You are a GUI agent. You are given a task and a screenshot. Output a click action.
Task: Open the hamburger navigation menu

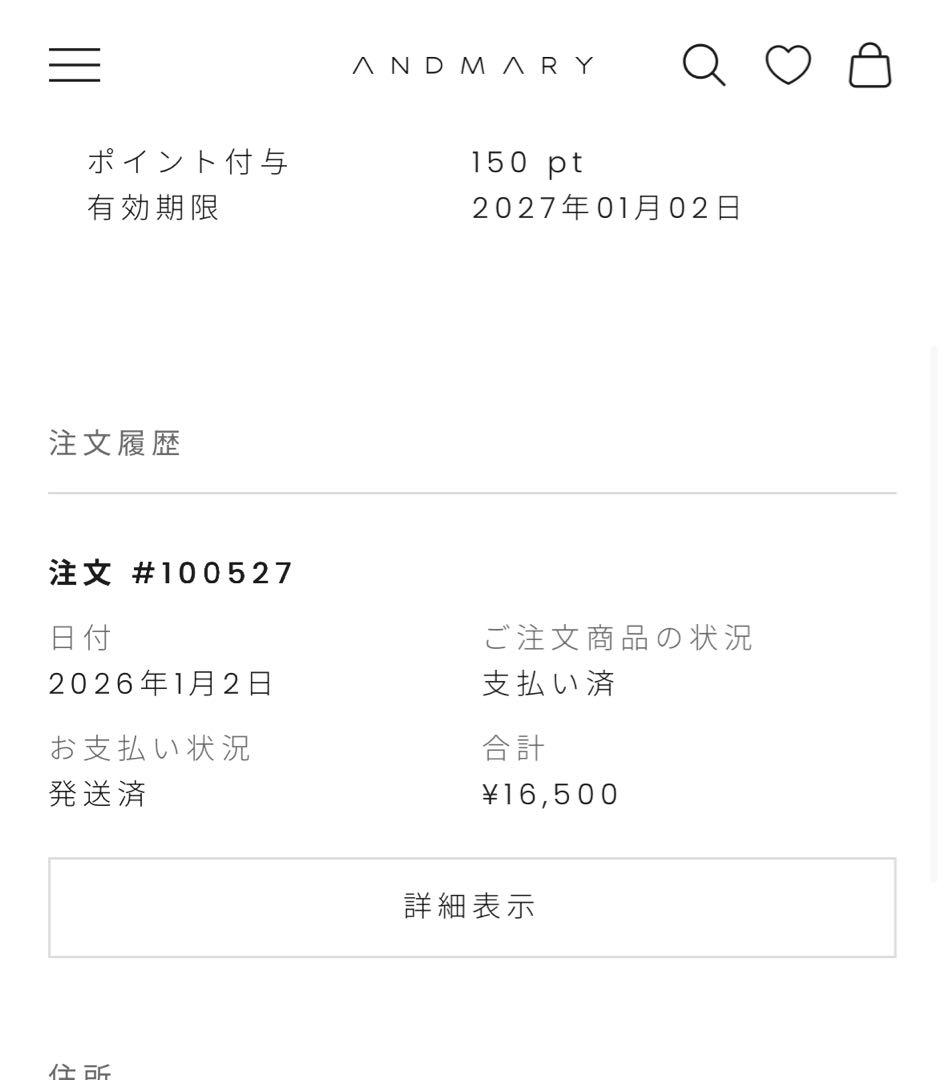[x=76, y=65]
